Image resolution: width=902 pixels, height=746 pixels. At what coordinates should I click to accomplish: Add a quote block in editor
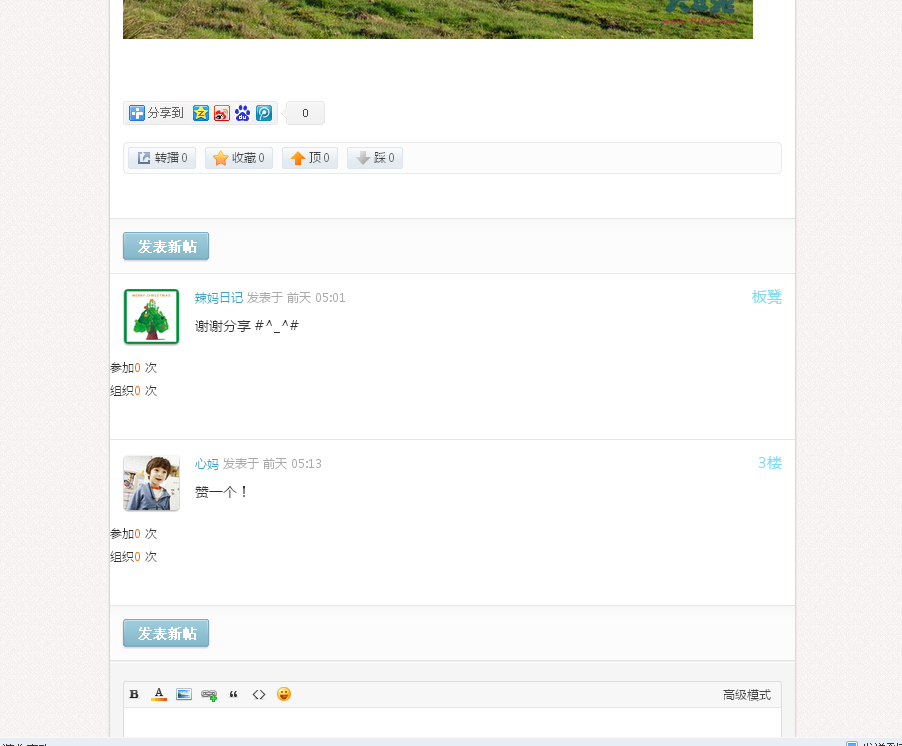point(234,695)
